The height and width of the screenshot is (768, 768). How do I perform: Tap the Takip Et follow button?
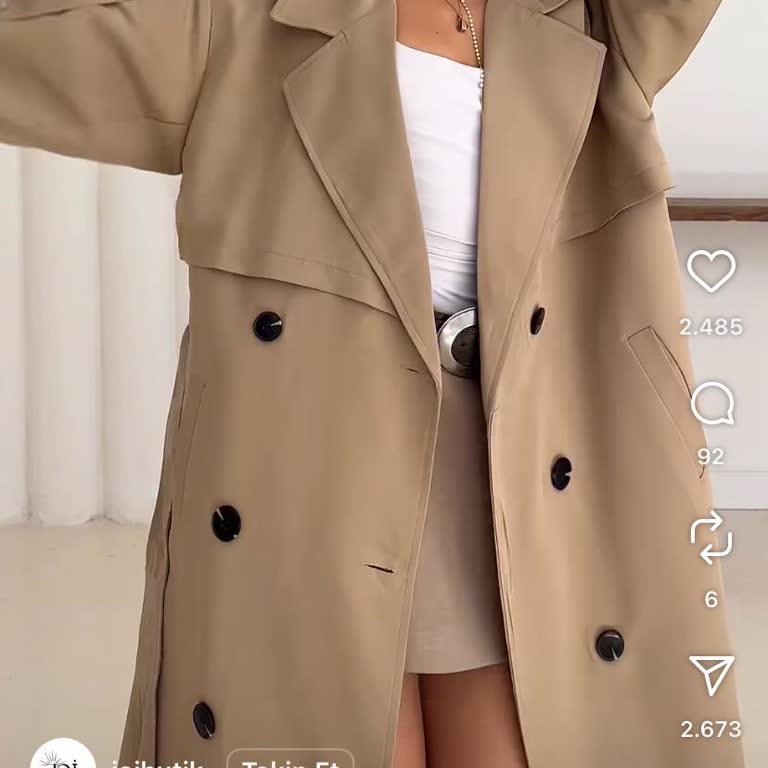[x=290, y=762]
